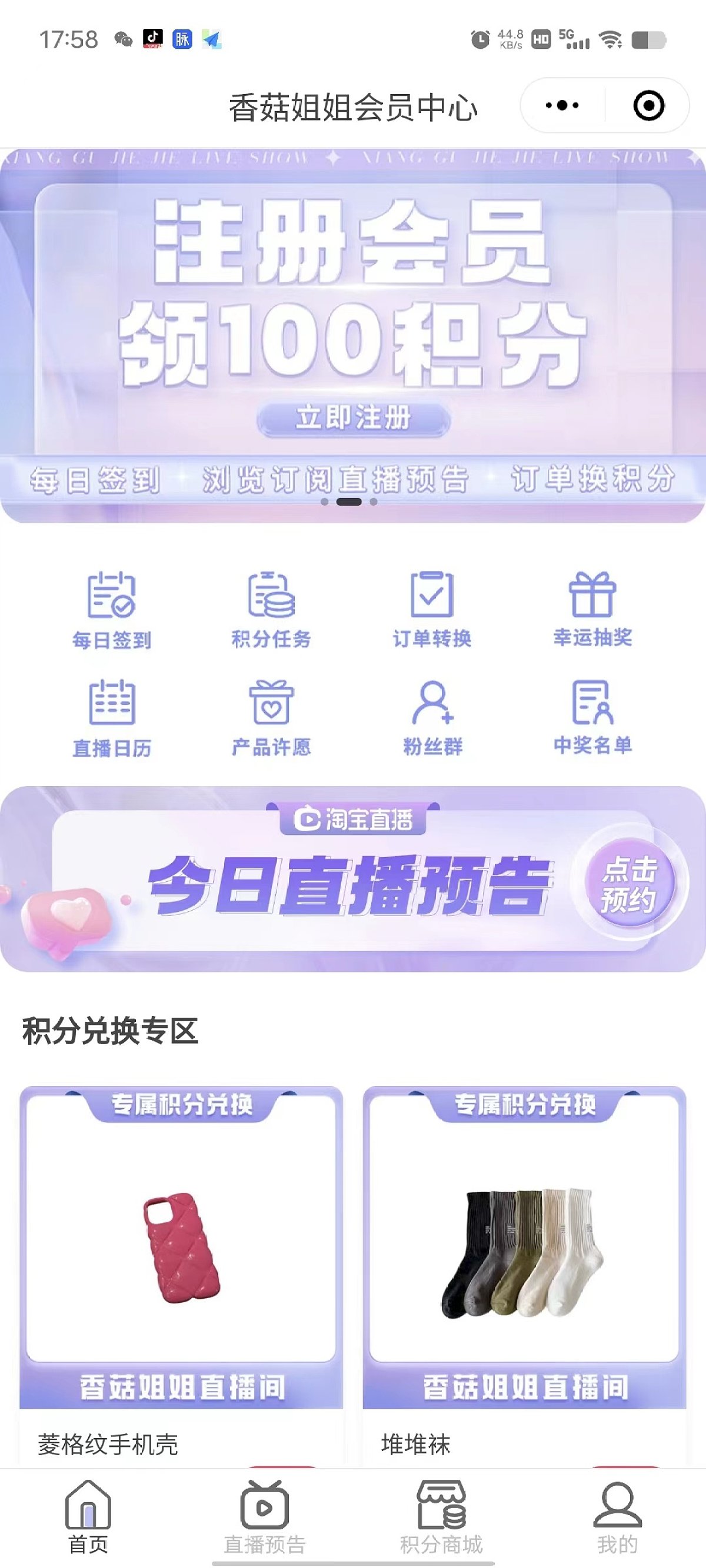The image size is (706, 1568).
Task: Open 幸运抽奖 lucky draw
Action: [592, 610]
